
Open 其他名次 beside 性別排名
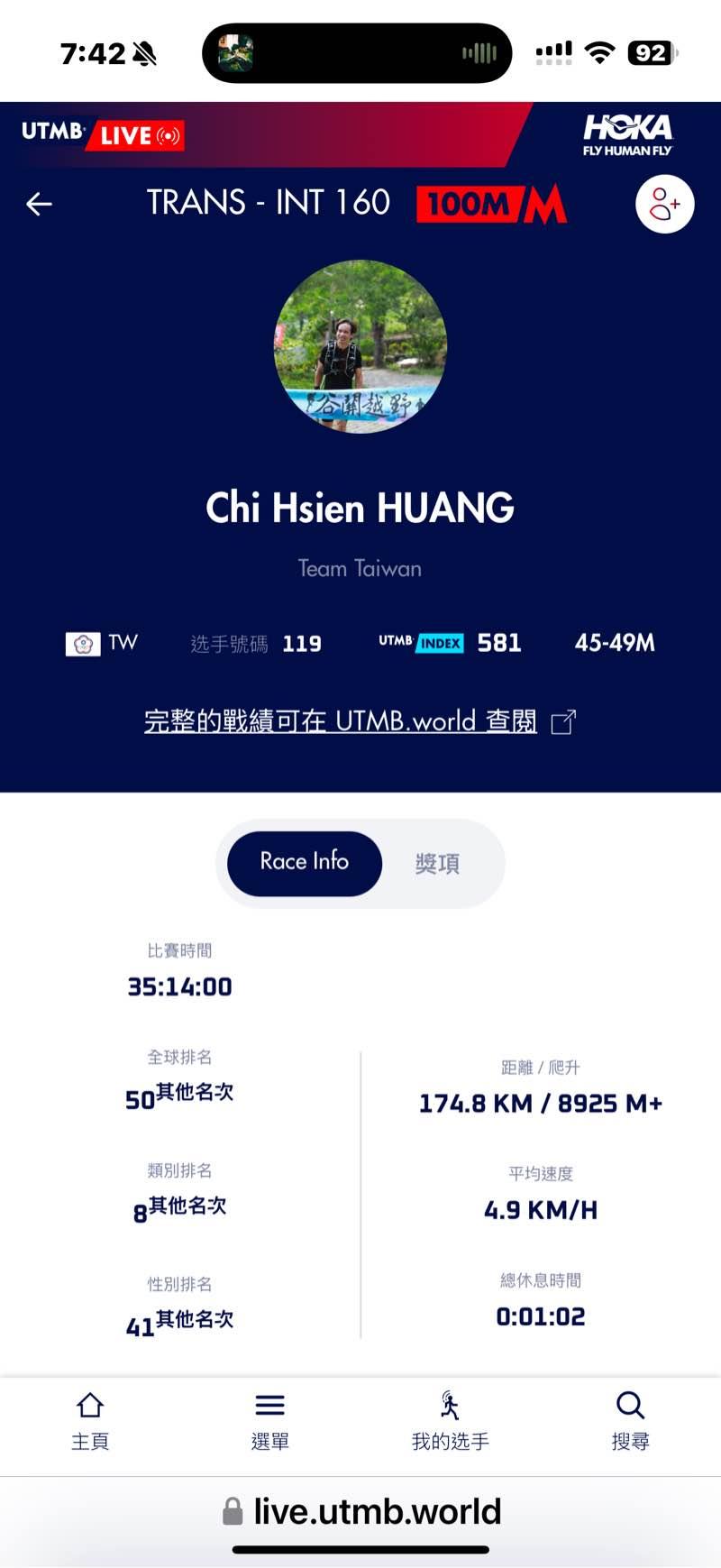195,1319
